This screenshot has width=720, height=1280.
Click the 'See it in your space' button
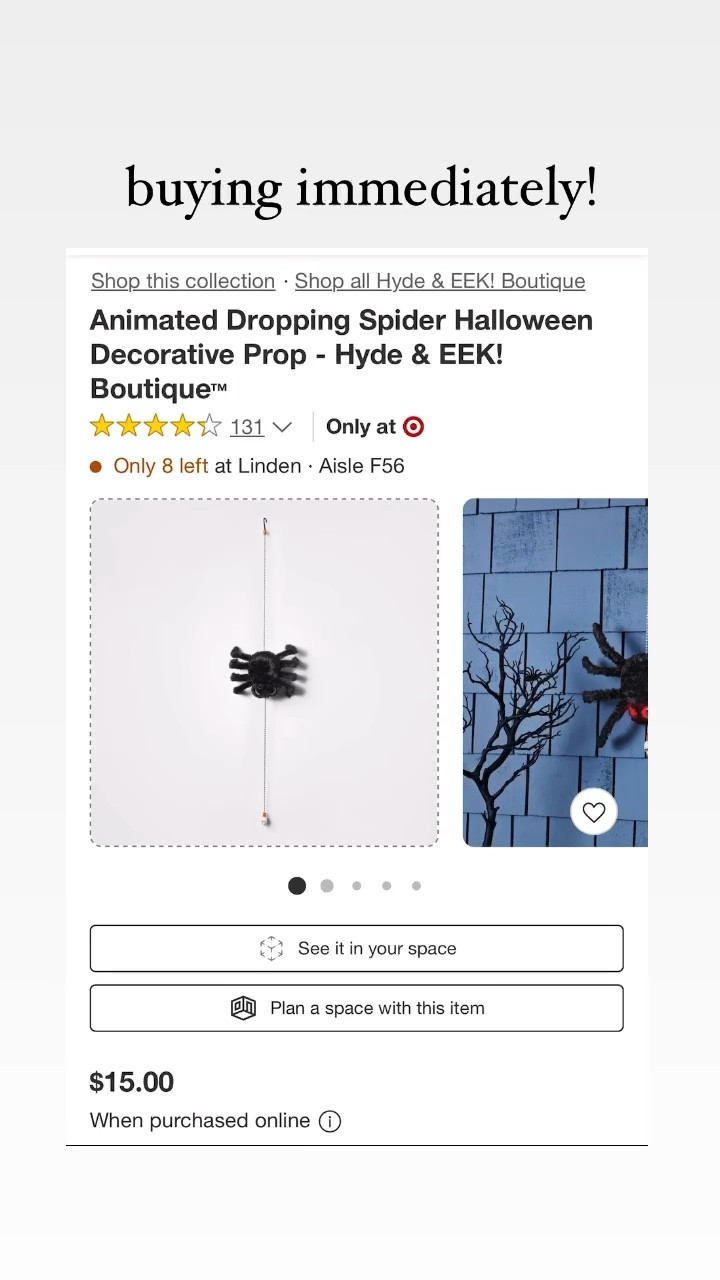tap(356, 948)
